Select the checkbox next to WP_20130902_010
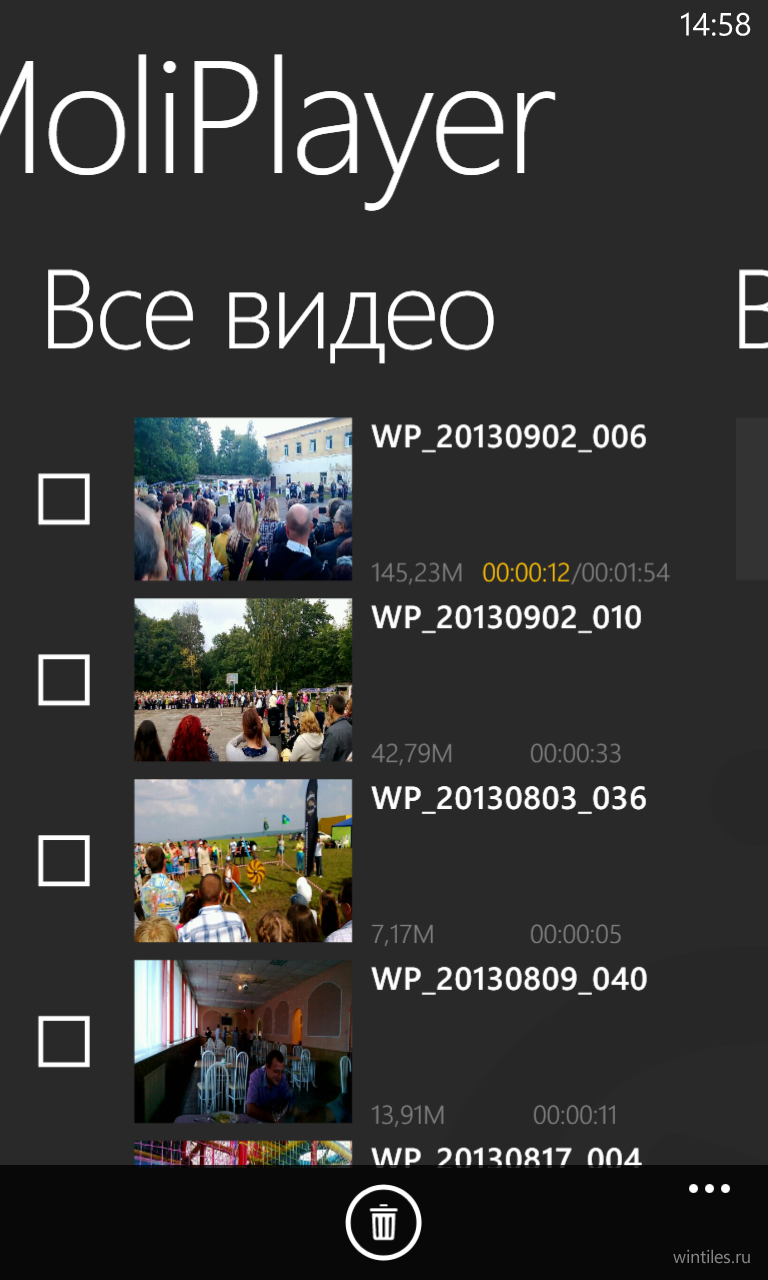 (x=64, y=680)
